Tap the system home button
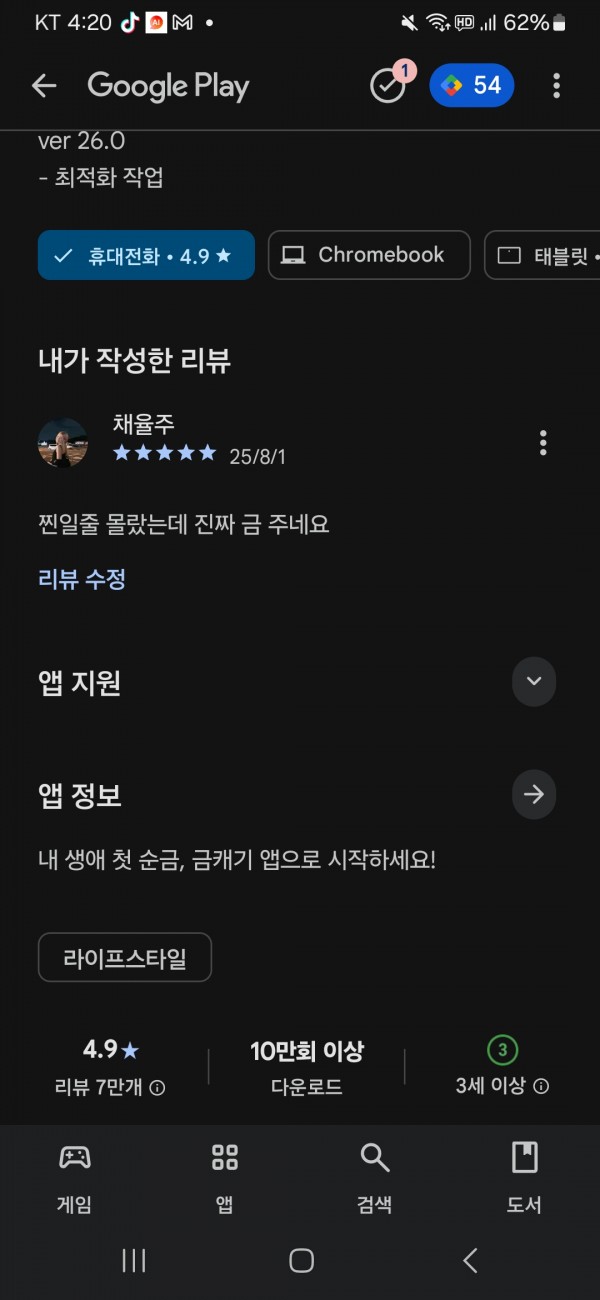This screenshot has height=1300, width=600. coord(301,1261)
